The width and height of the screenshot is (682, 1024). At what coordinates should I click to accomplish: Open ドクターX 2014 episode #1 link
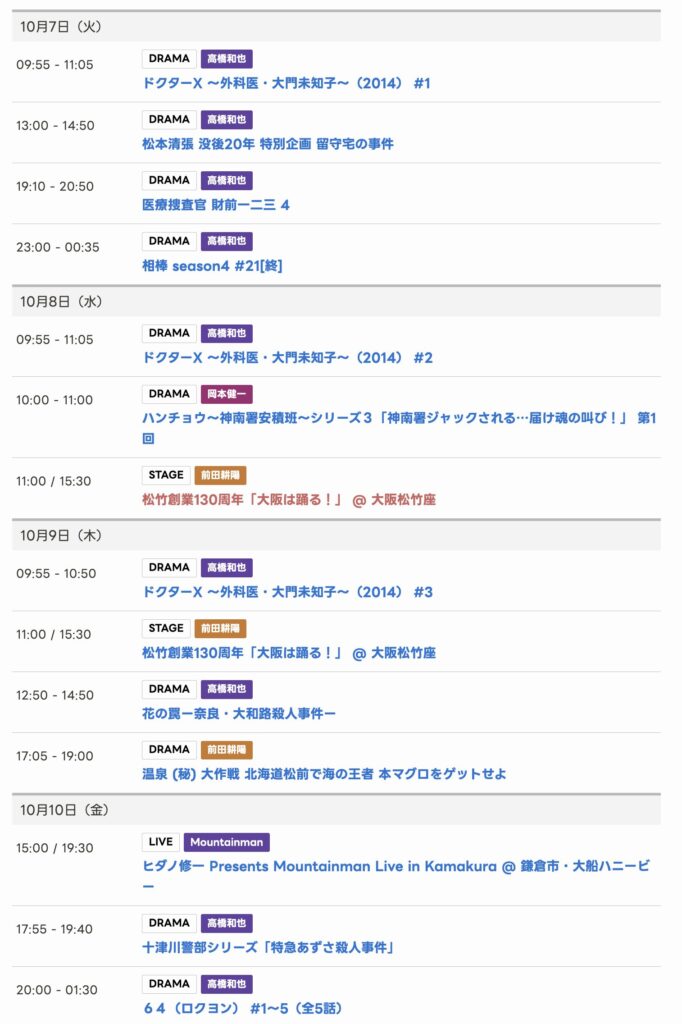286,83
